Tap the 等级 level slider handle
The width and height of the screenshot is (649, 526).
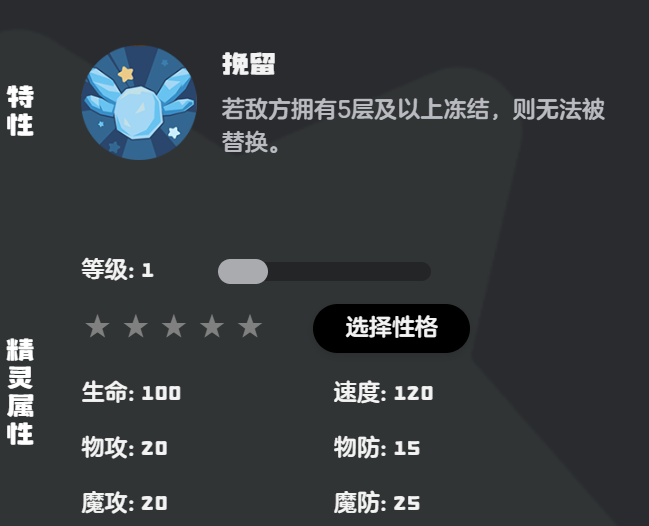[243, 271]
